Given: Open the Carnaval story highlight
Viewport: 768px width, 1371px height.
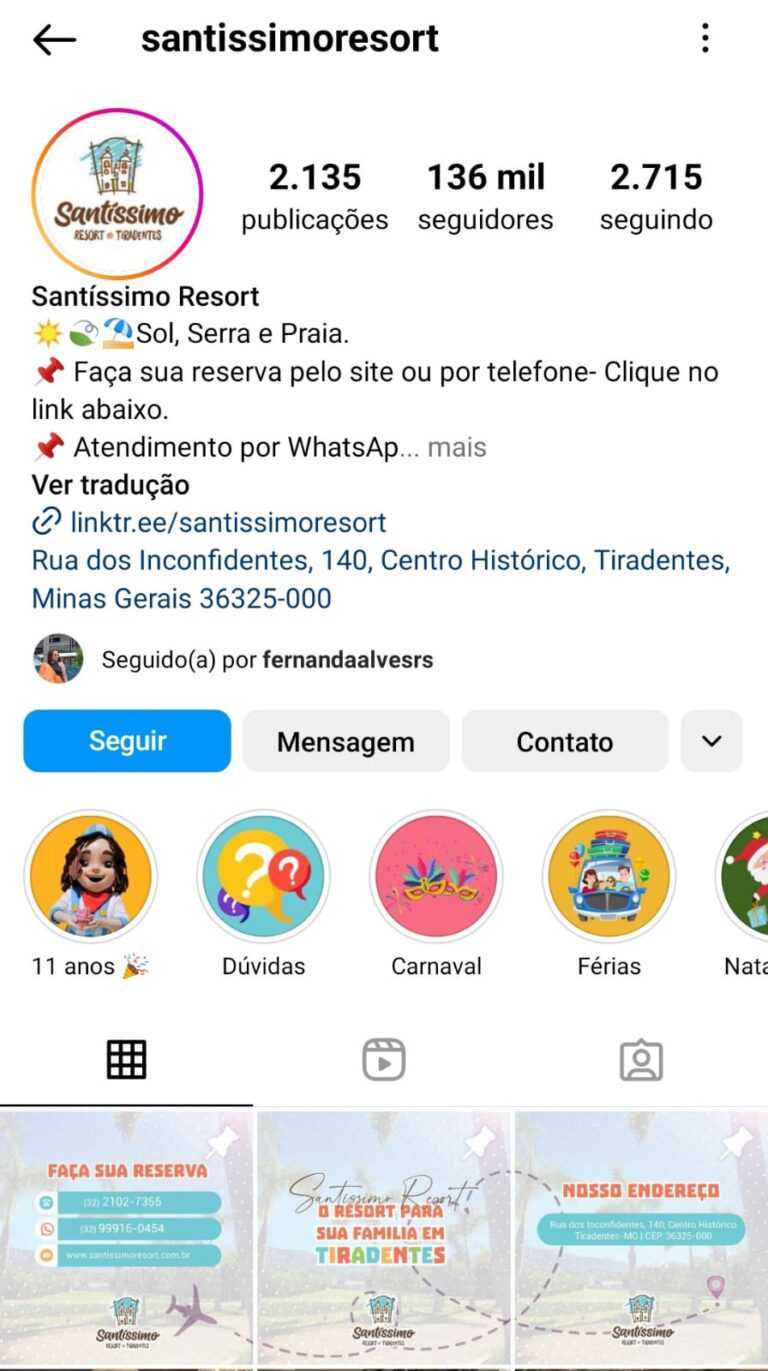Looking at the screenshot, I should [x=436, y=876].
